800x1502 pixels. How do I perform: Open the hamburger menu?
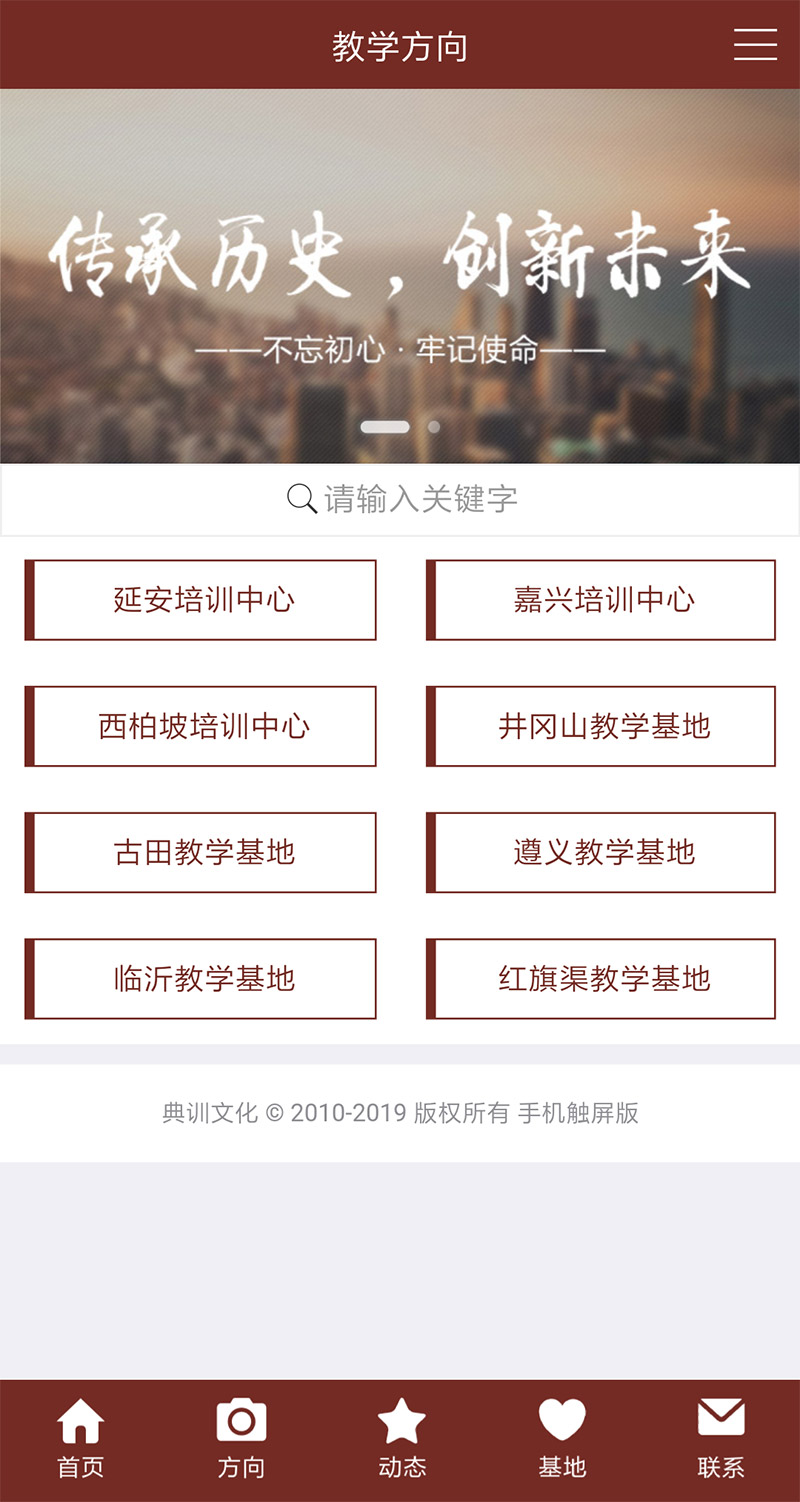pyautogui.click(x=755, y=45)
